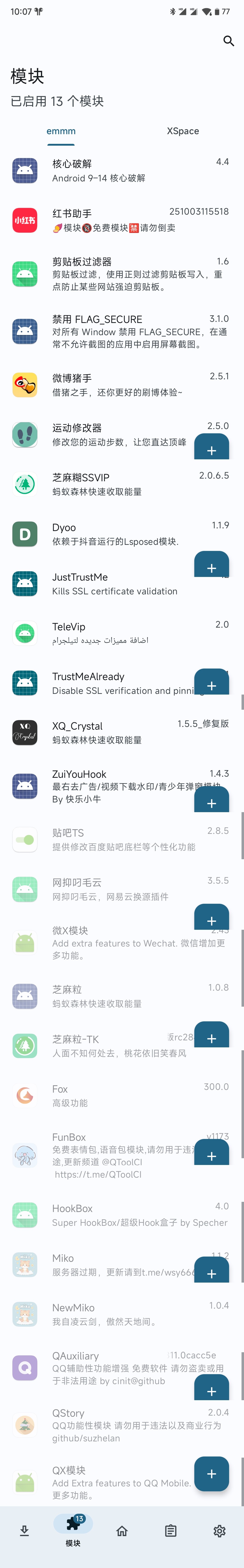The image size is (244, 1568).
Task: Go to the home tab
Action: coord(122,1531)
